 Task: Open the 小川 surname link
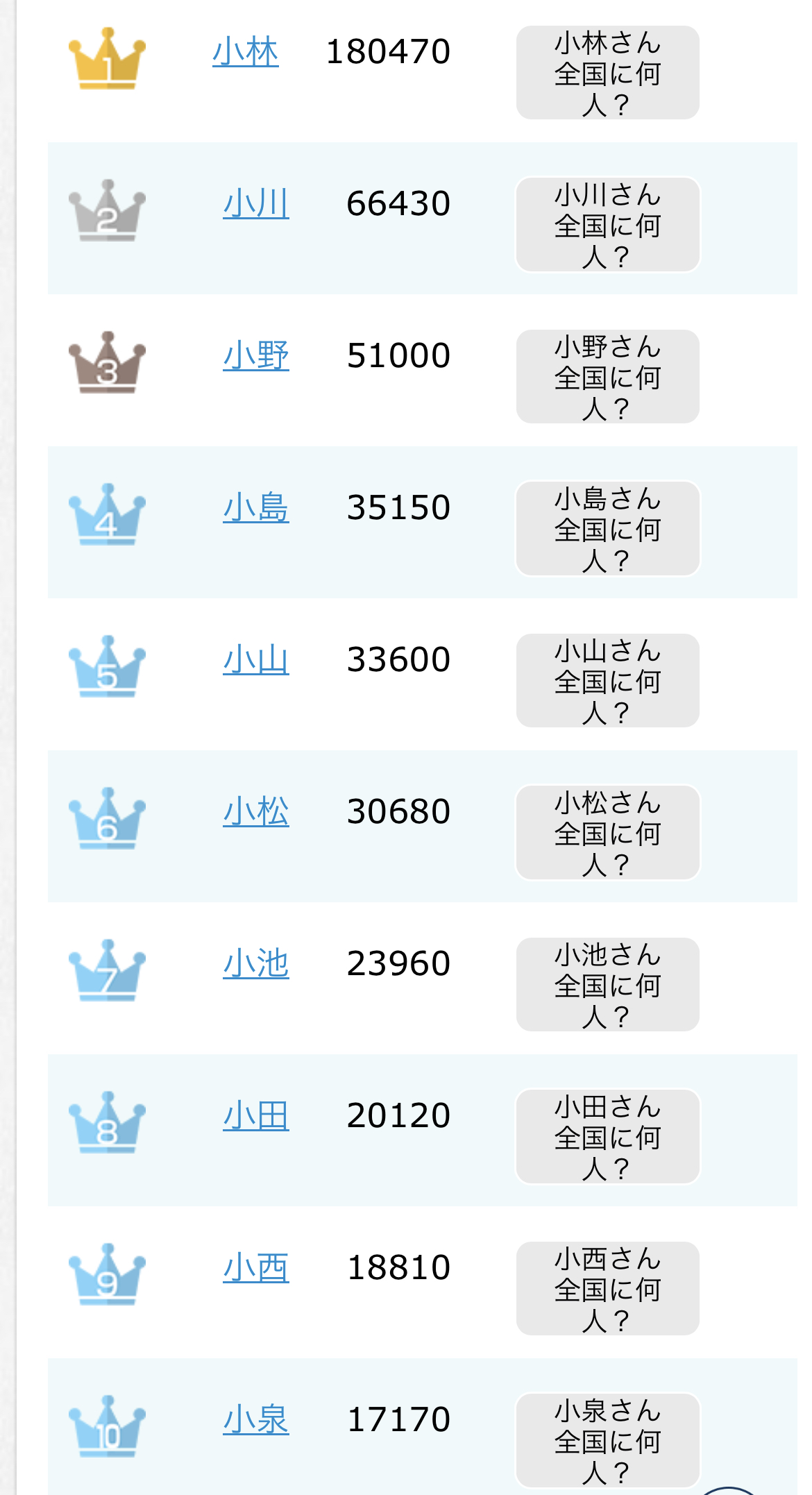click(256, 204)
